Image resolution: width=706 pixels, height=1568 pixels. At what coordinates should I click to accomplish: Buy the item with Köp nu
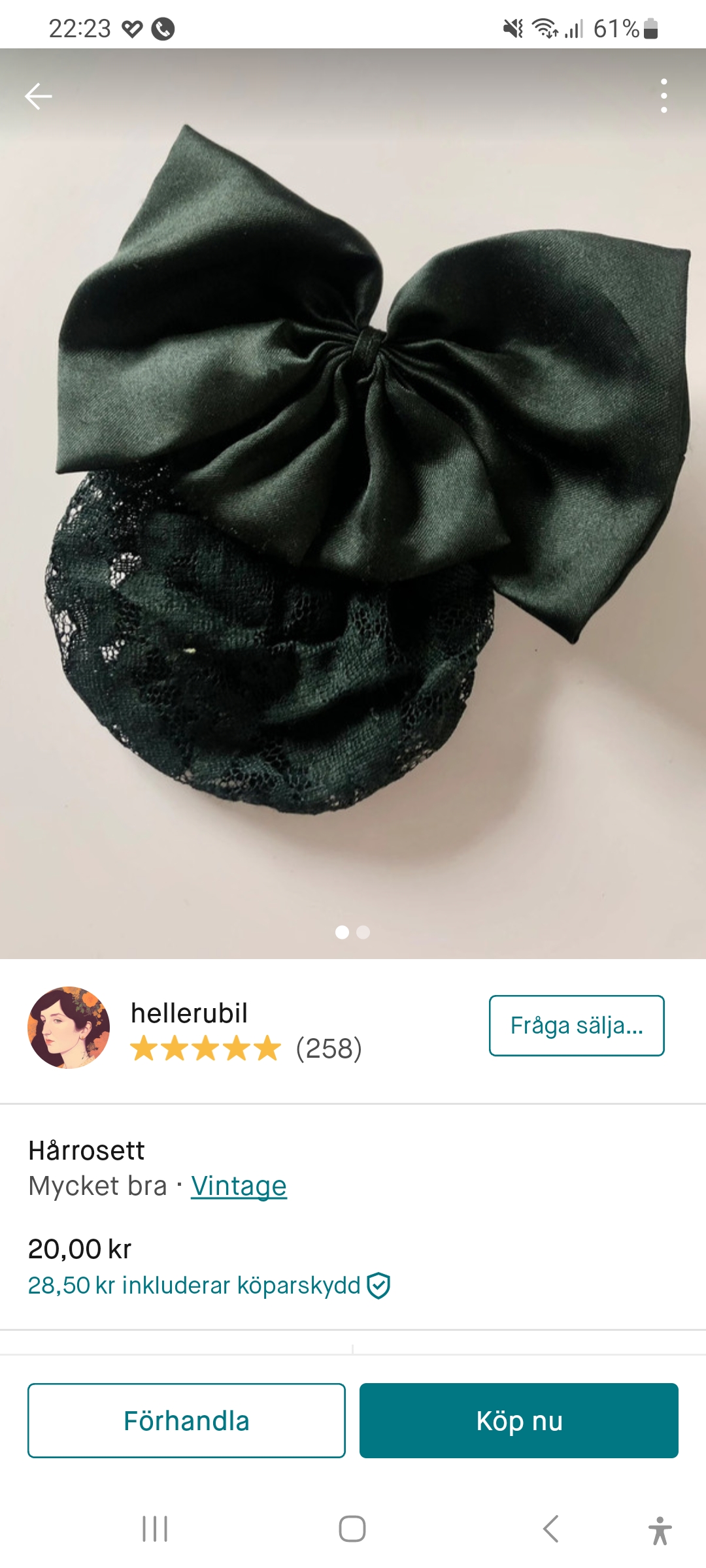pyautogui.click(x=518, y=1420)
